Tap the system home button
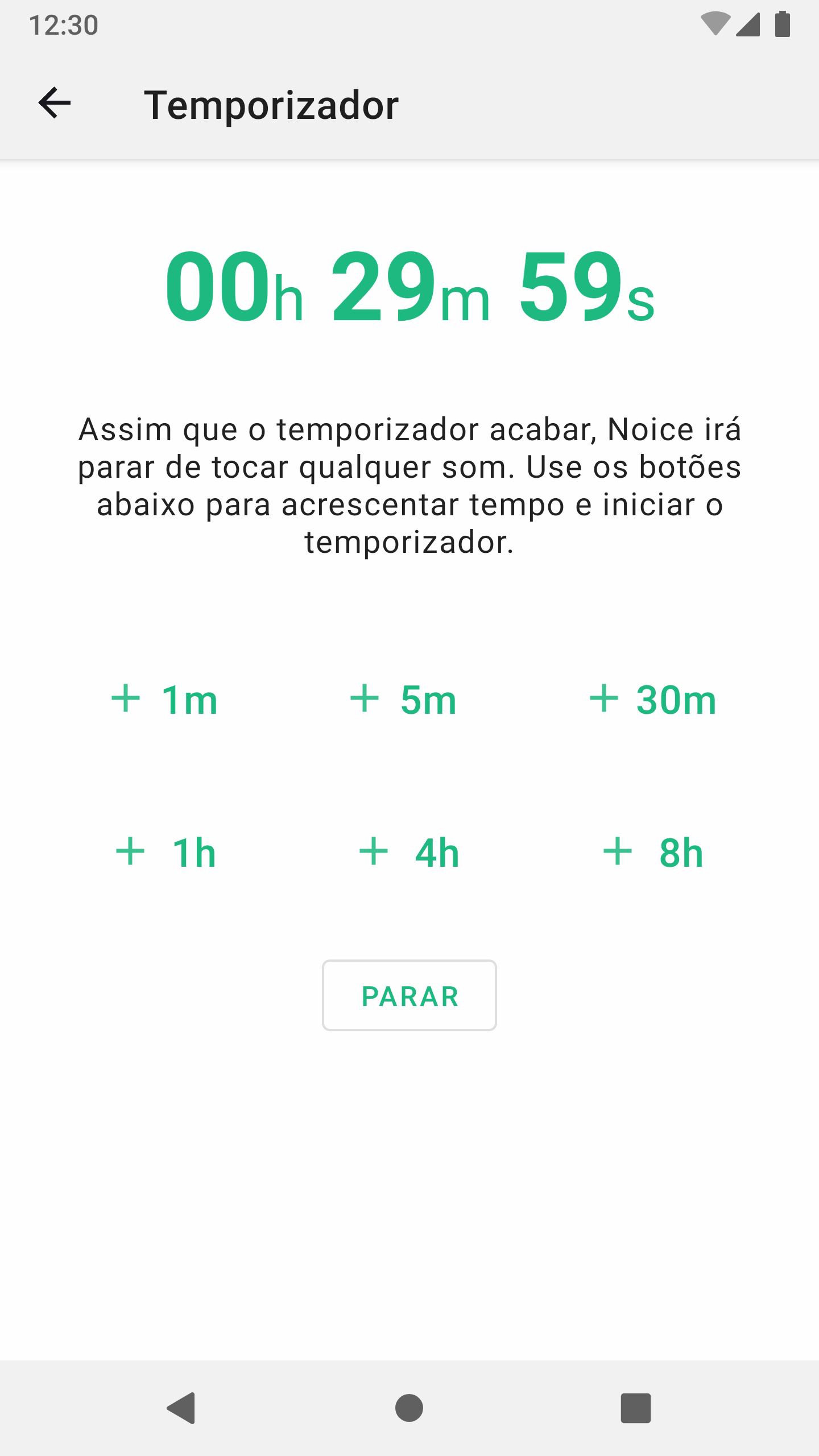819x1456 pixels. pyautogui.click(x=409, y=1408)
